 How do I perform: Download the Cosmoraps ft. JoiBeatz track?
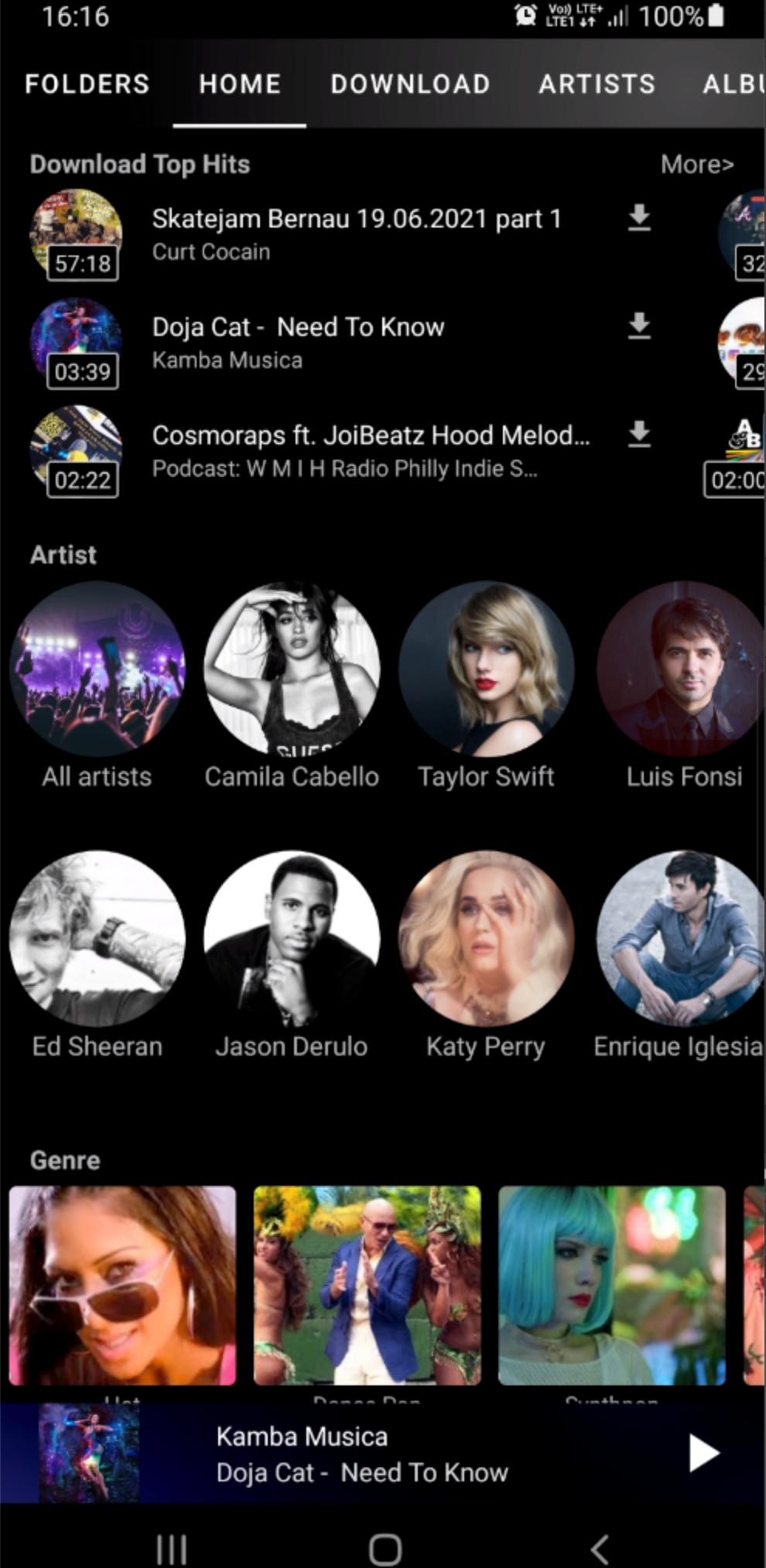639,435
